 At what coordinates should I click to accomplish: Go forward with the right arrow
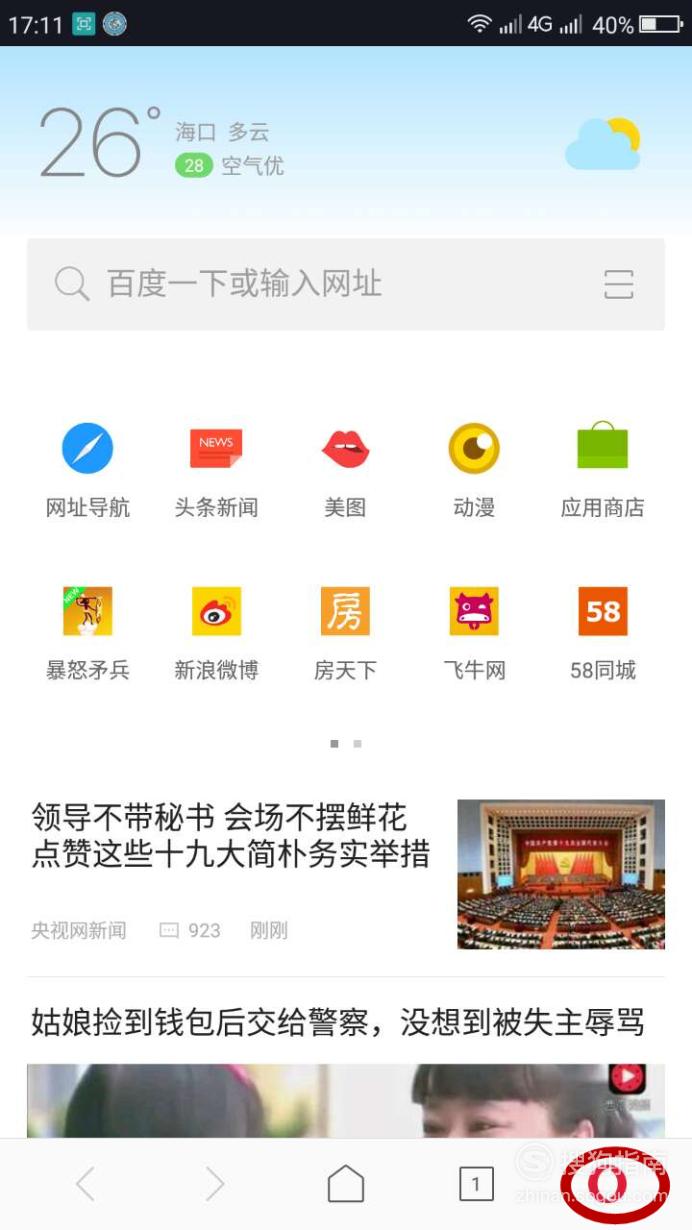click(215, 1185)
